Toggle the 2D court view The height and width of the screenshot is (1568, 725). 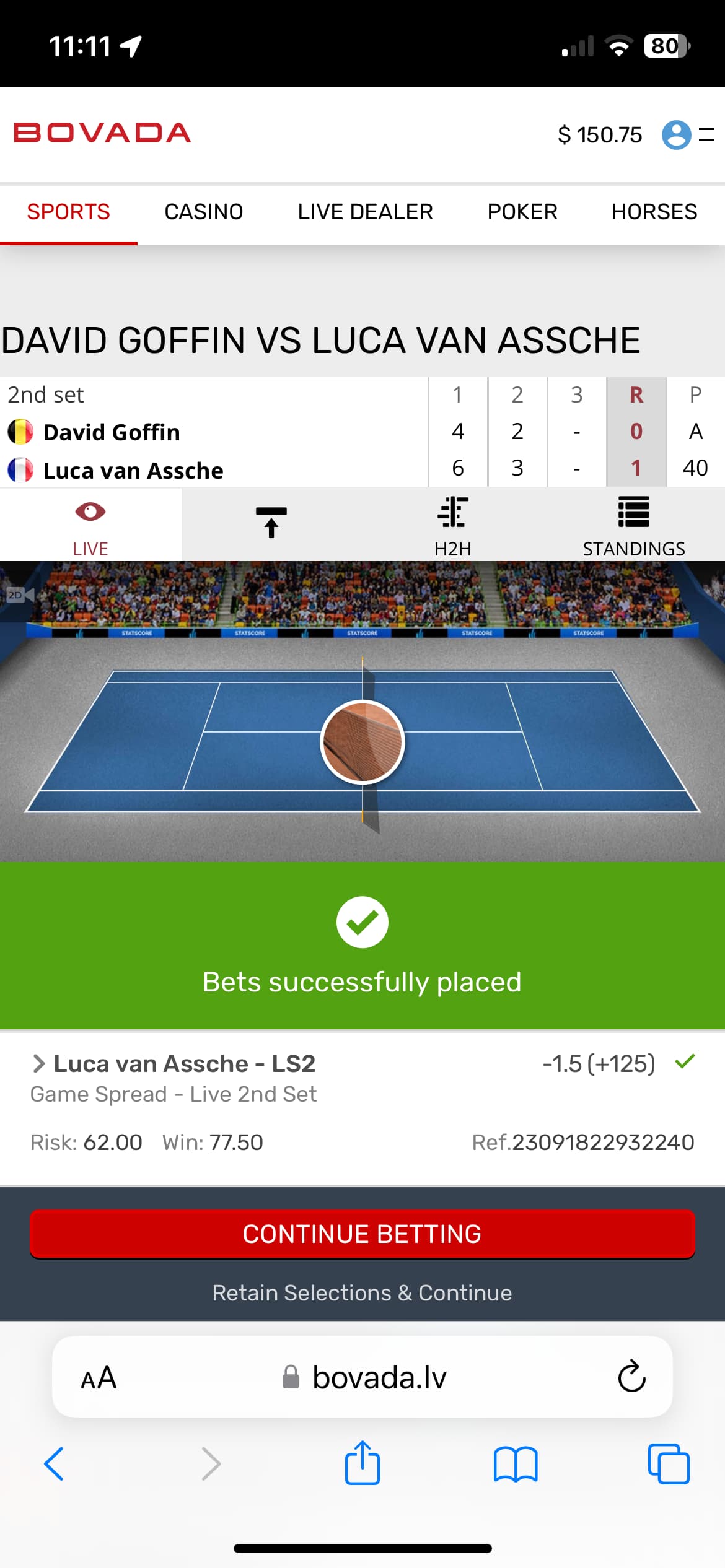coord(19,595)
